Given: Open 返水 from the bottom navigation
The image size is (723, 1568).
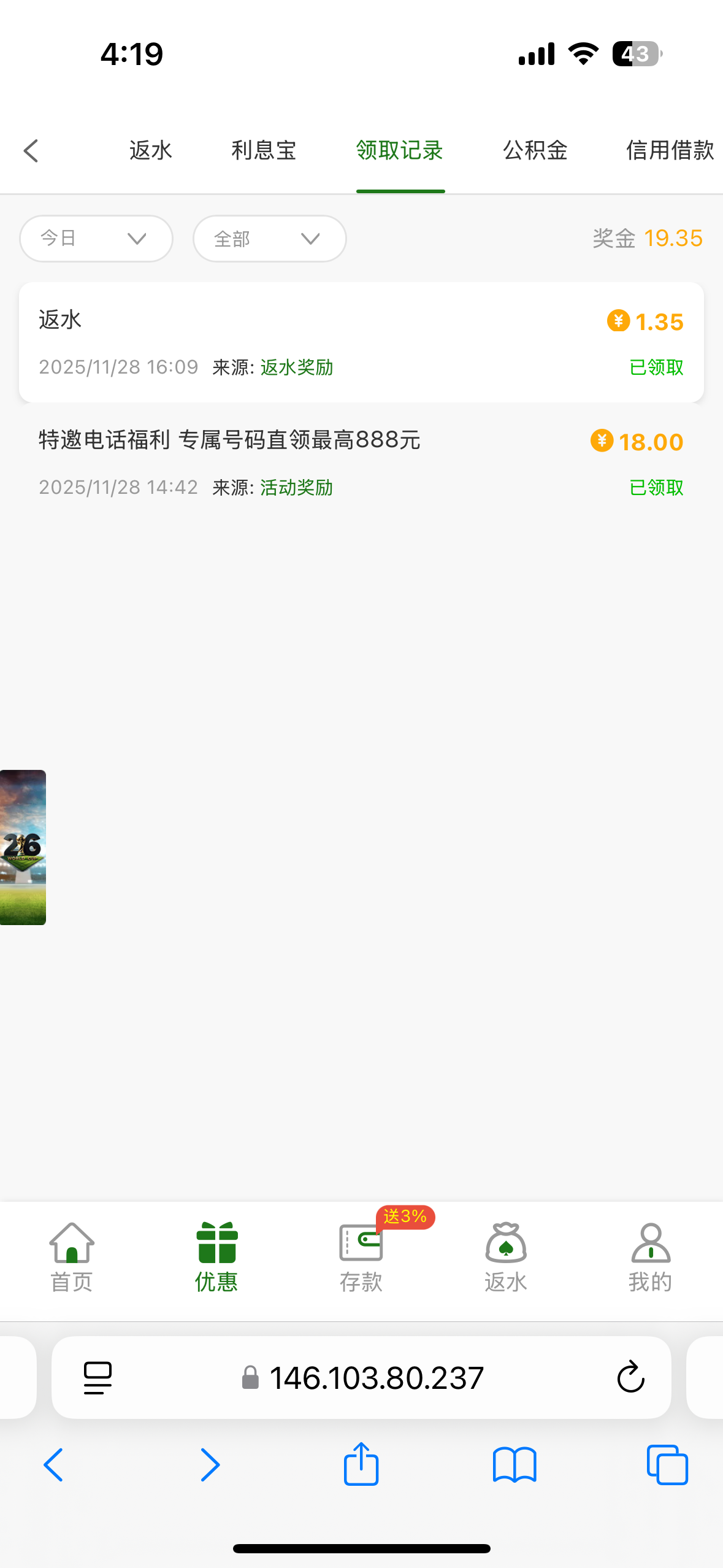Looking at the screenshot, I should 506,1257.
